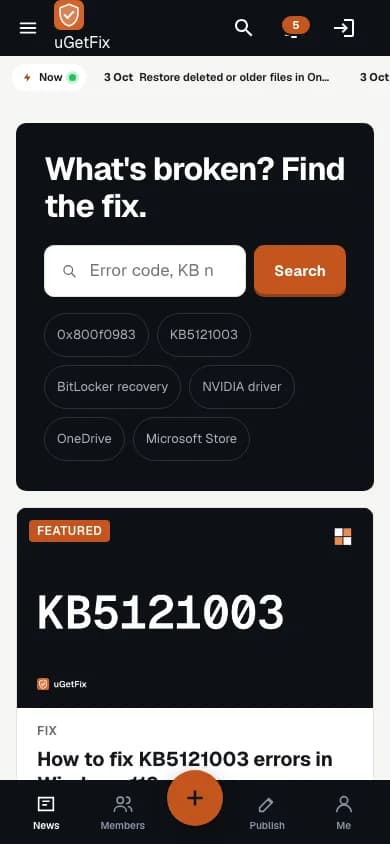
Task: Open the search icon in header
Action: pyautogui.click(x=244, y=28)
